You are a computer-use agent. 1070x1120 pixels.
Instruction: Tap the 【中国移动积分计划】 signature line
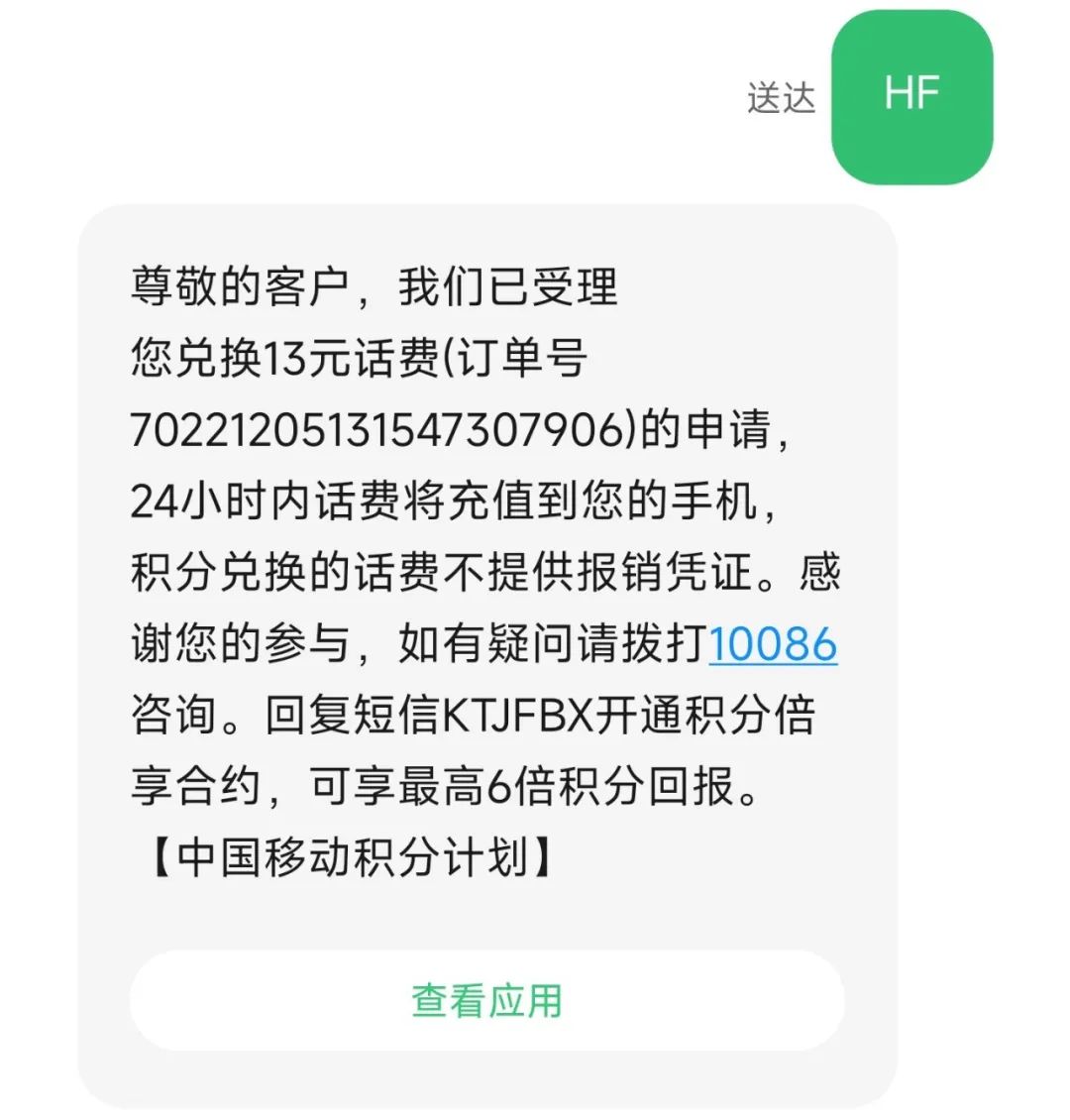(342, 858)
